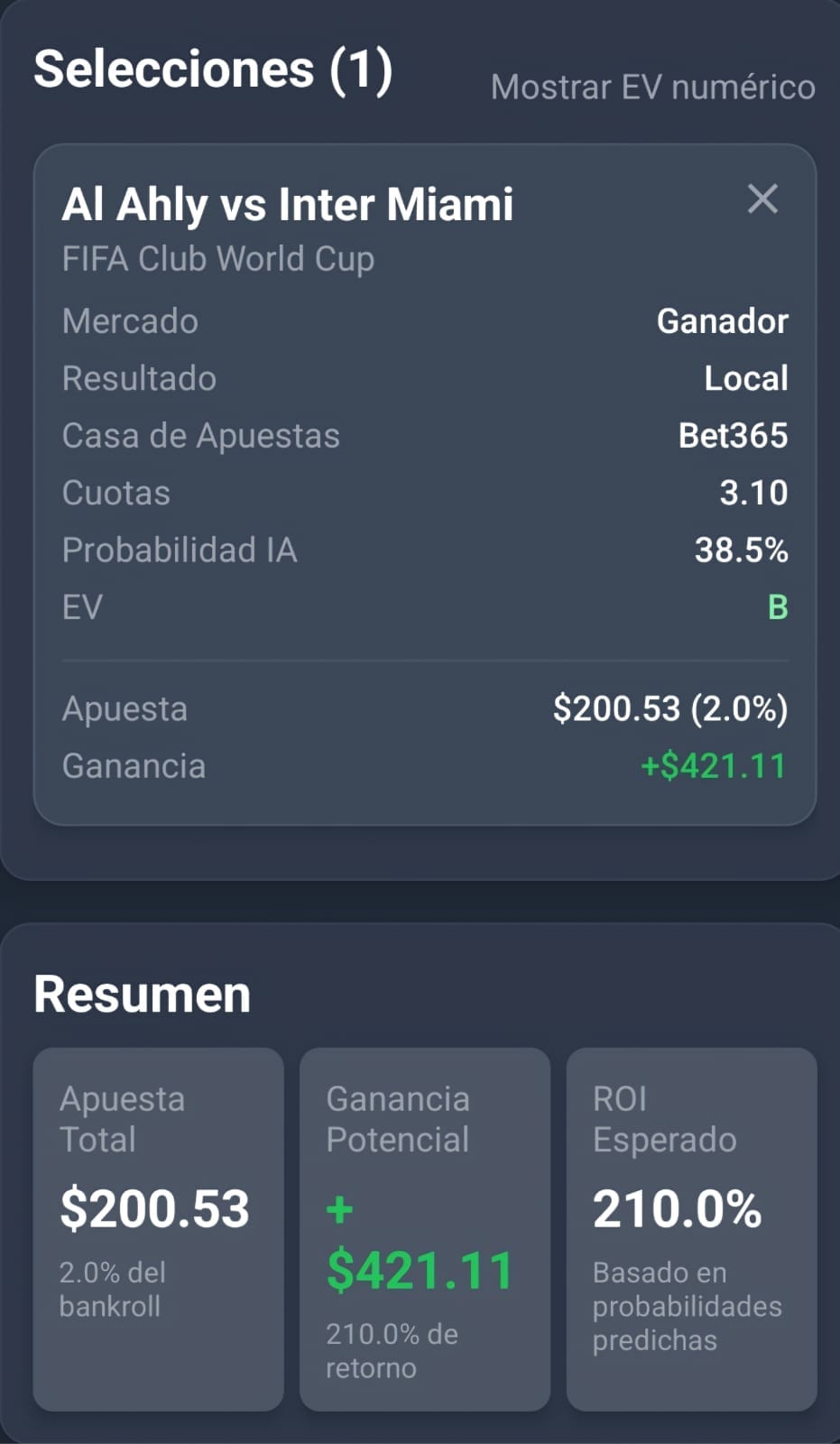
Task: Tap Mostrar EV numérico link
Action: [653, 88]
